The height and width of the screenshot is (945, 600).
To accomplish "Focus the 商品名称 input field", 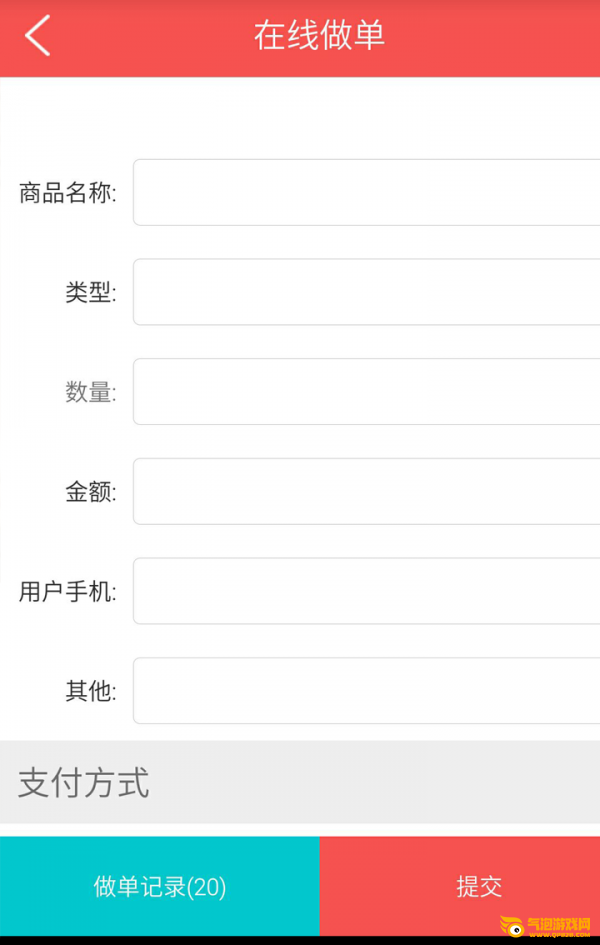I will click(366, 192).
